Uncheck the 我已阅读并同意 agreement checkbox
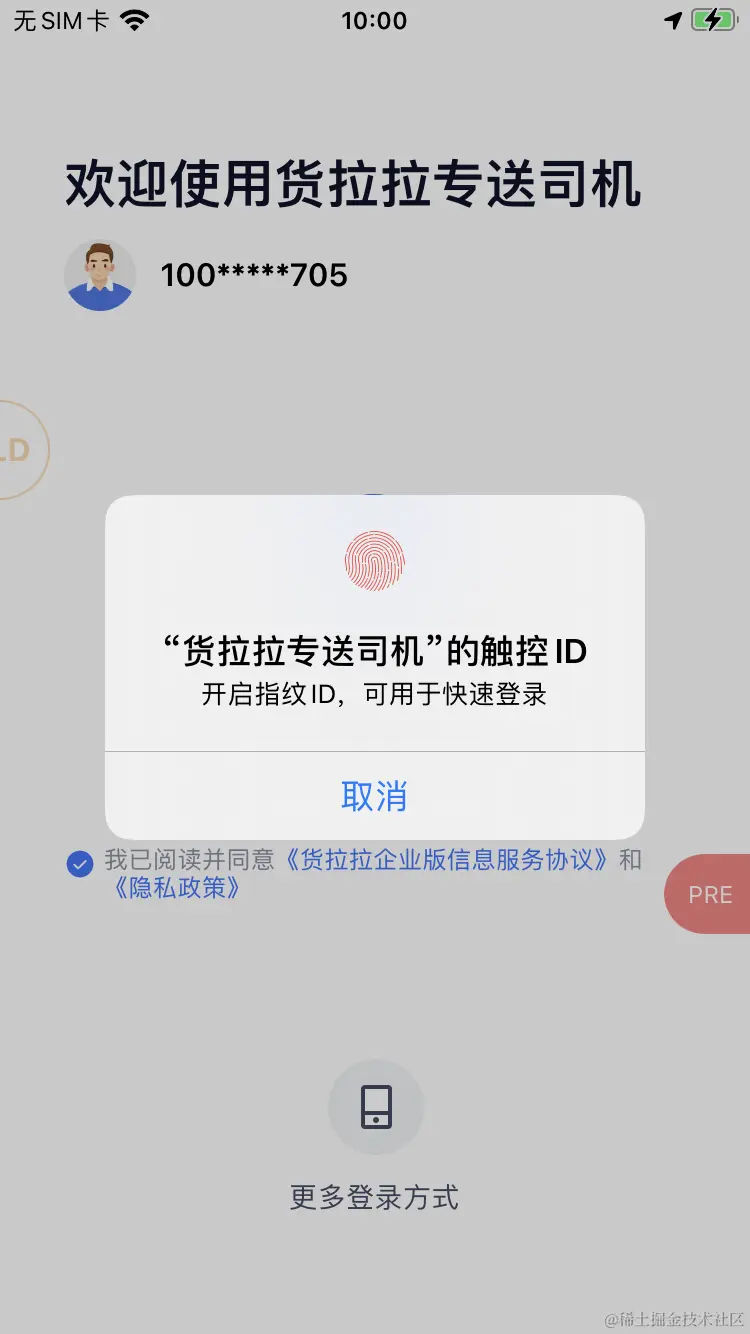Image resolution: width=750 pixels, height=1334 pixels. [x=80, y=864]
